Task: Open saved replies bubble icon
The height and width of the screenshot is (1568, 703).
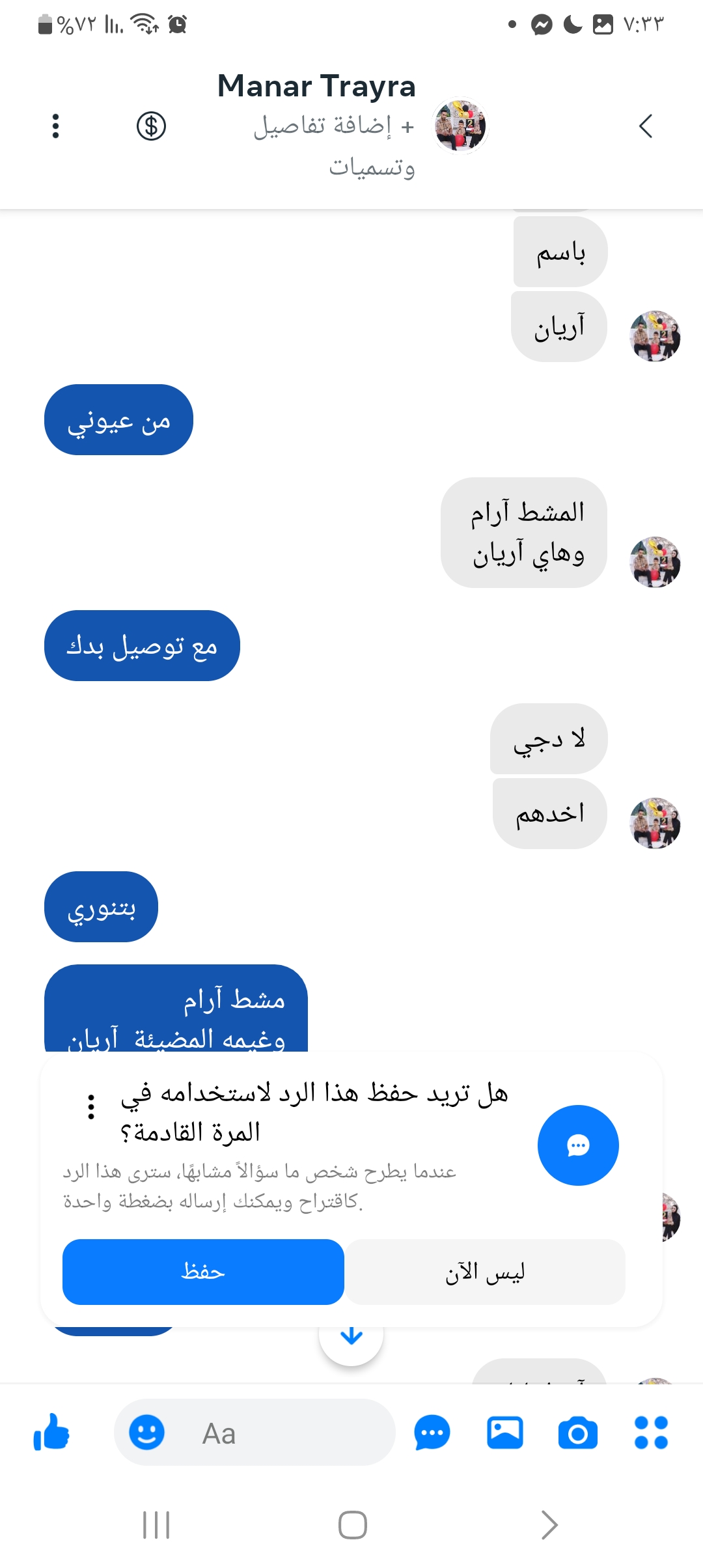Action: tap(432, 1433)
